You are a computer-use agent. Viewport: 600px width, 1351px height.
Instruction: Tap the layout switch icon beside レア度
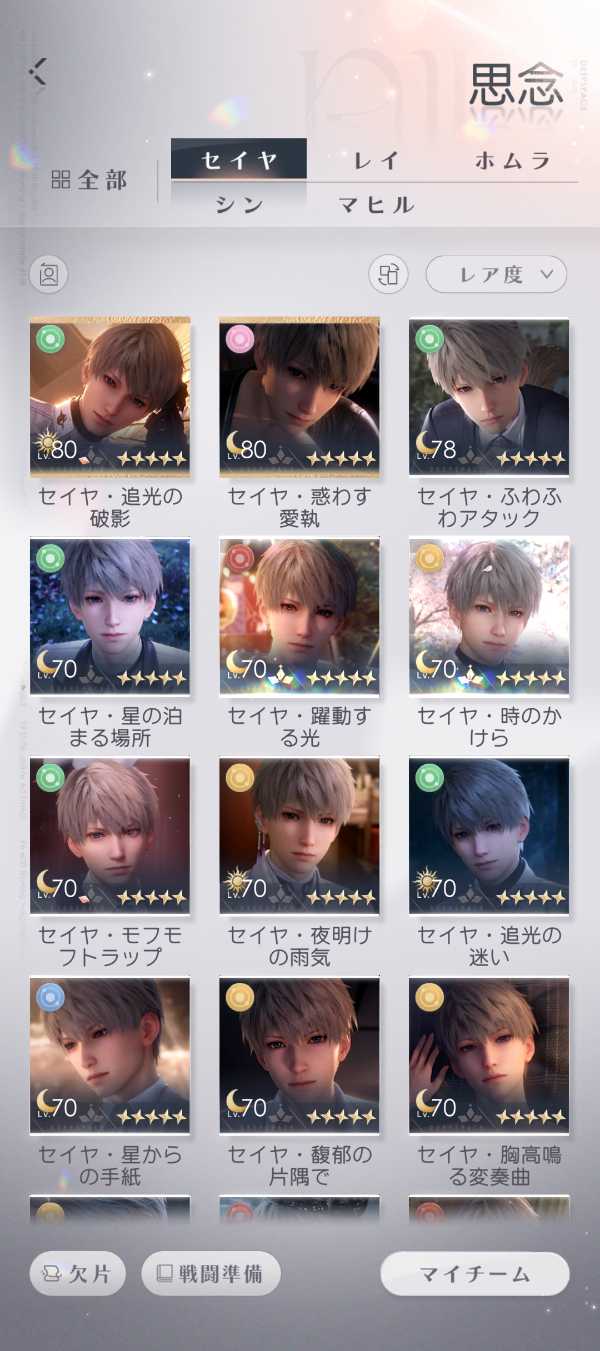pos(389,275)
